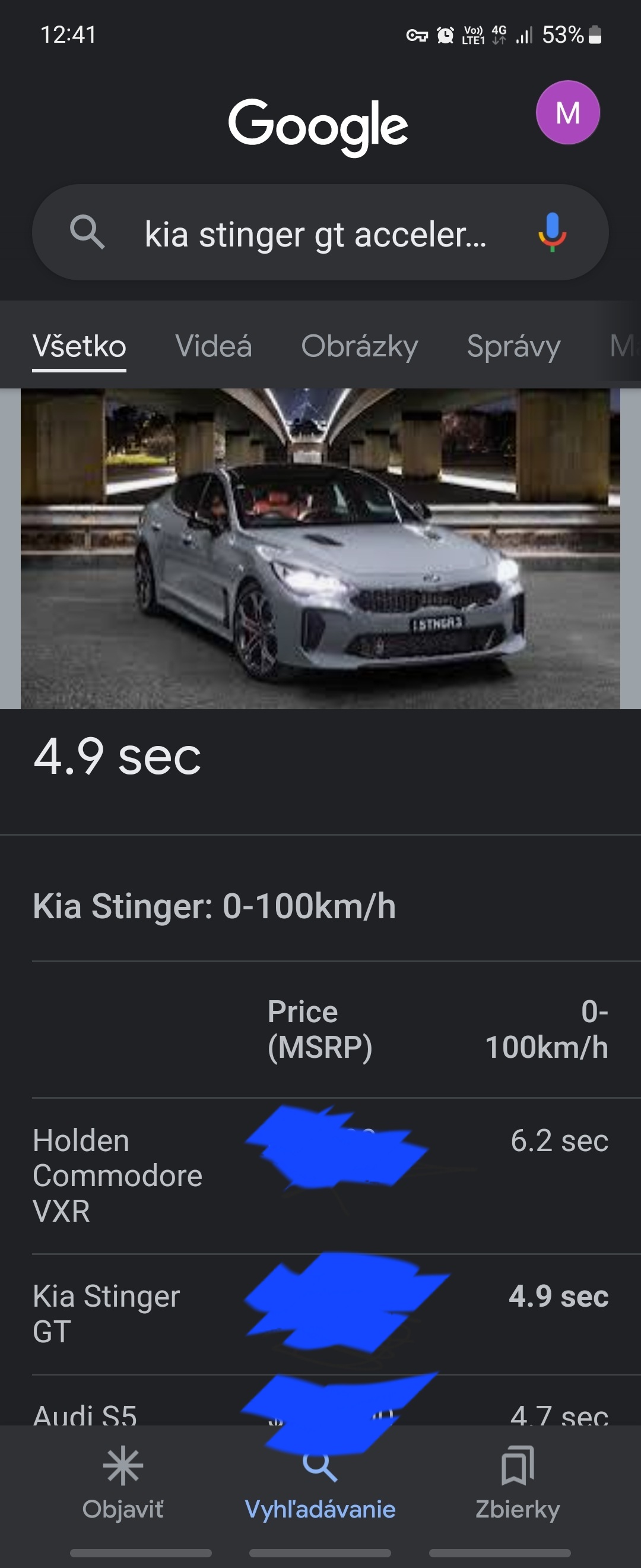
Task: Open the Vyhľadávanie bottom tab
Action: click(320, 1485)
